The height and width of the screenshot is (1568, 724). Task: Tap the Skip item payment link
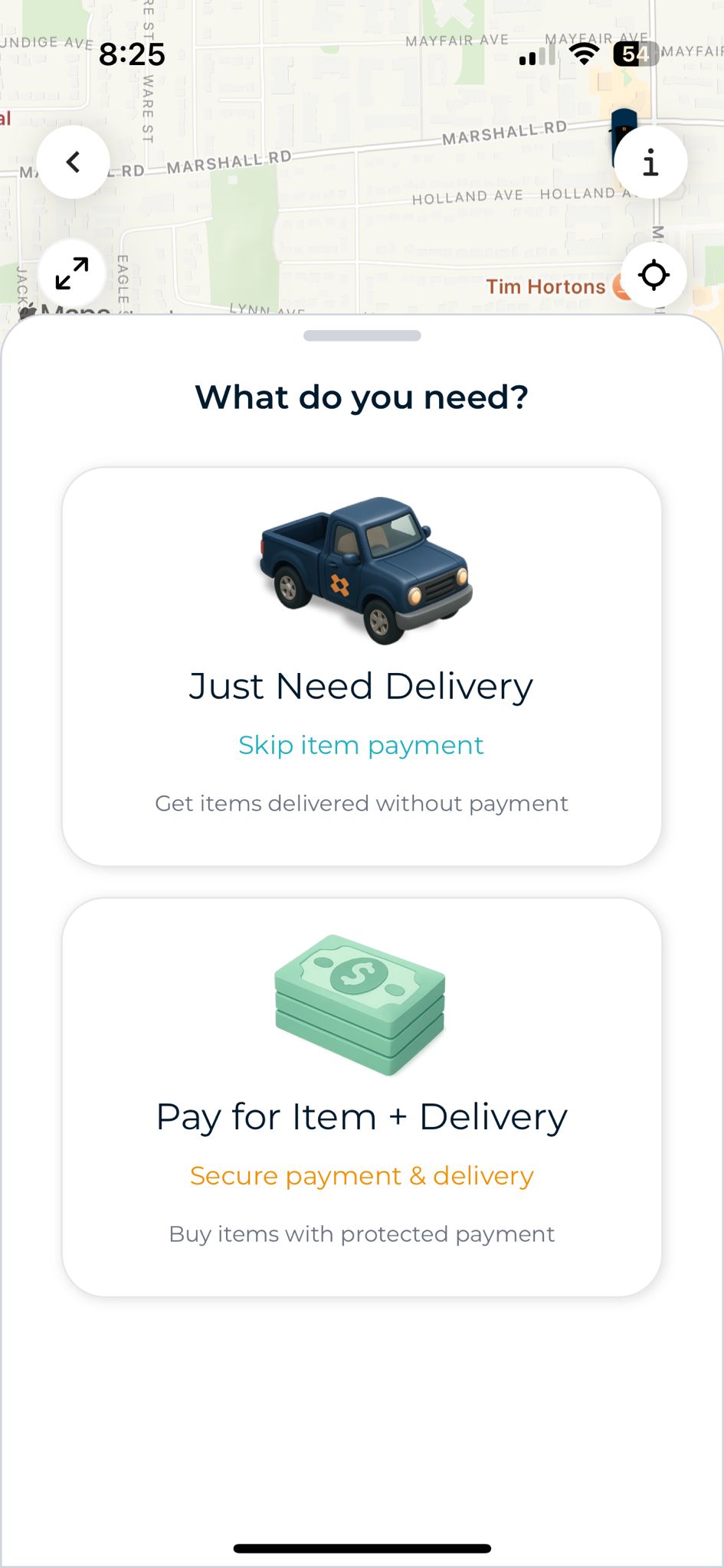tap(360, 744)
